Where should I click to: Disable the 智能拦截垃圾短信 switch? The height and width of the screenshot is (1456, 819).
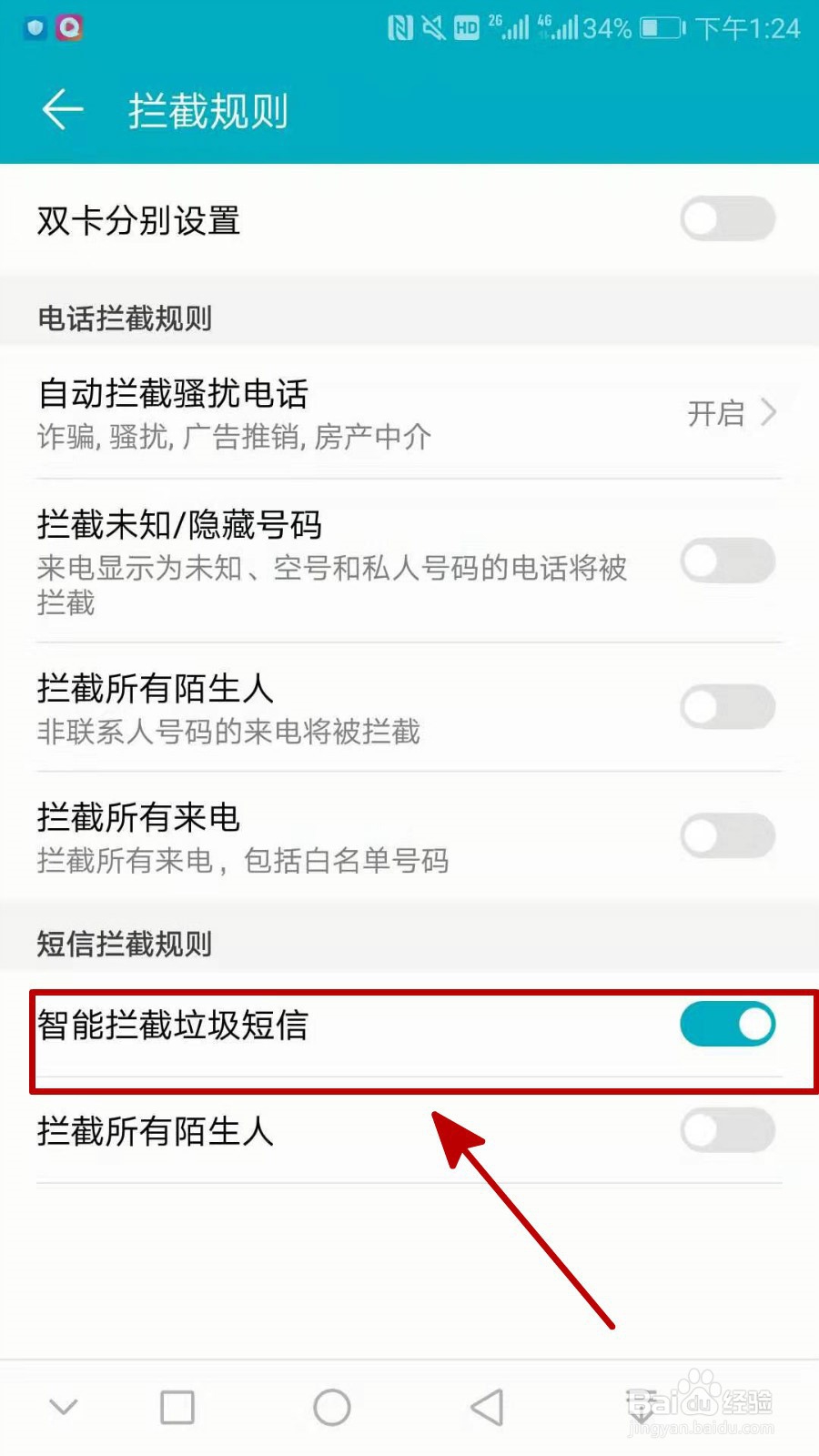pyautogui.click(x=727, y=1024)
